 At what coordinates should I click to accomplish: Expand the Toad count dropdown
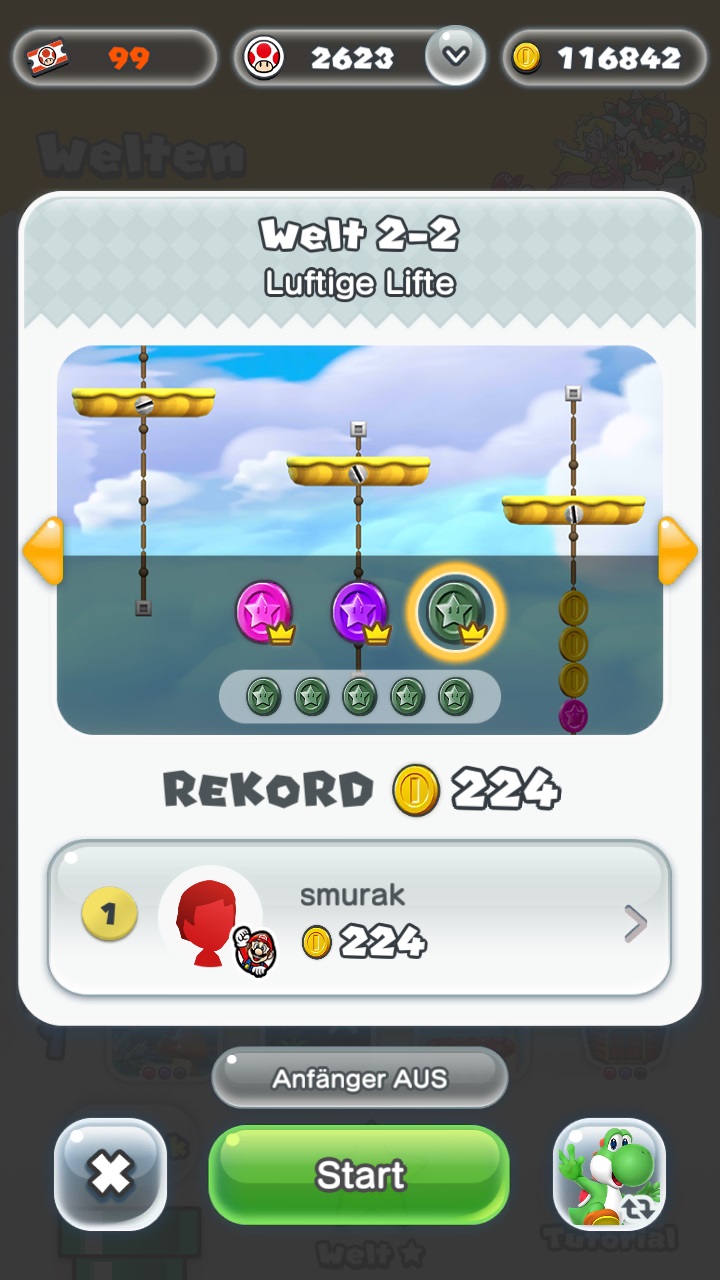pyautogui.click(x=456, y=56)
